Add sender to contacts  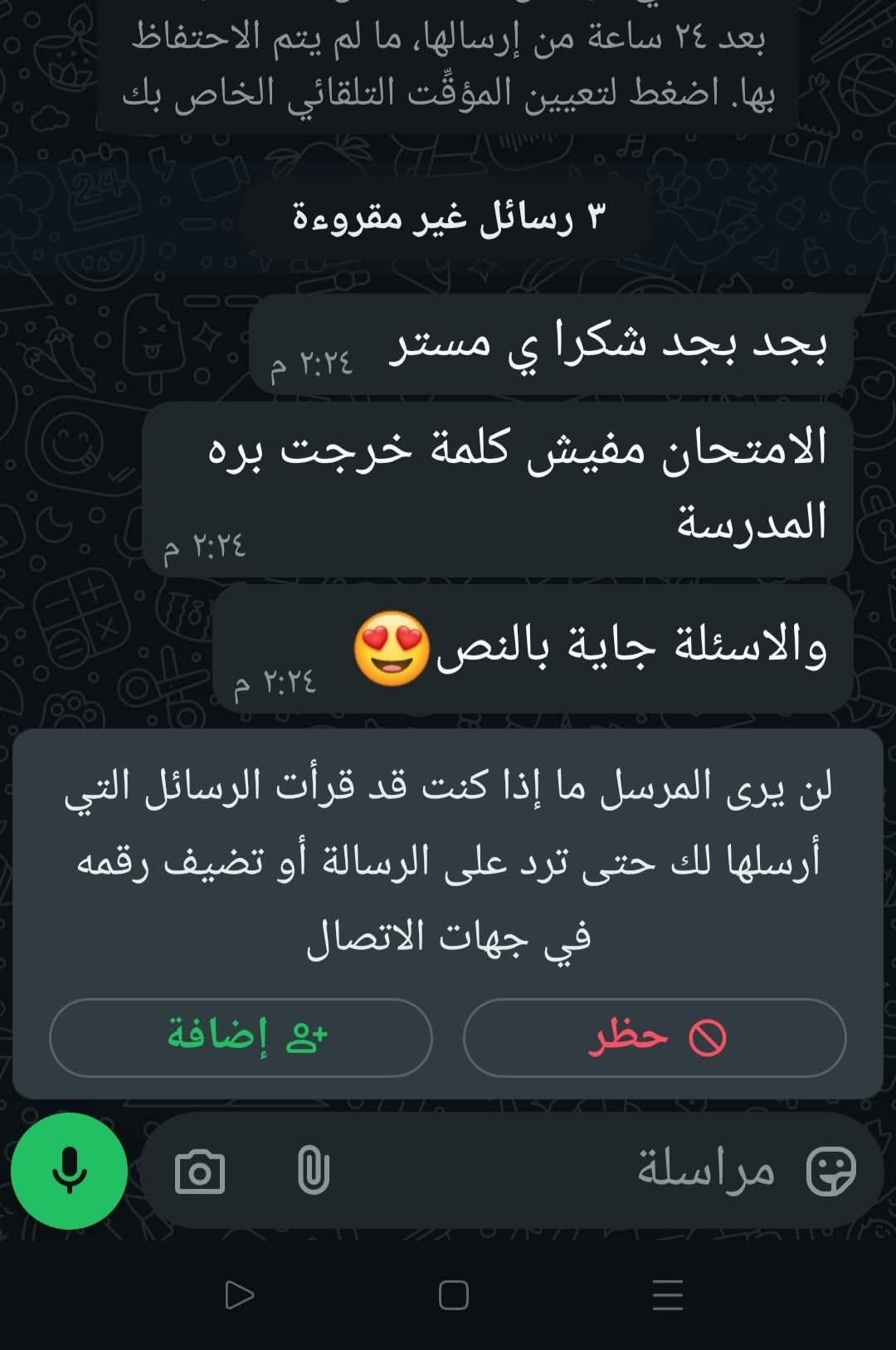(x=241, y=1037)
